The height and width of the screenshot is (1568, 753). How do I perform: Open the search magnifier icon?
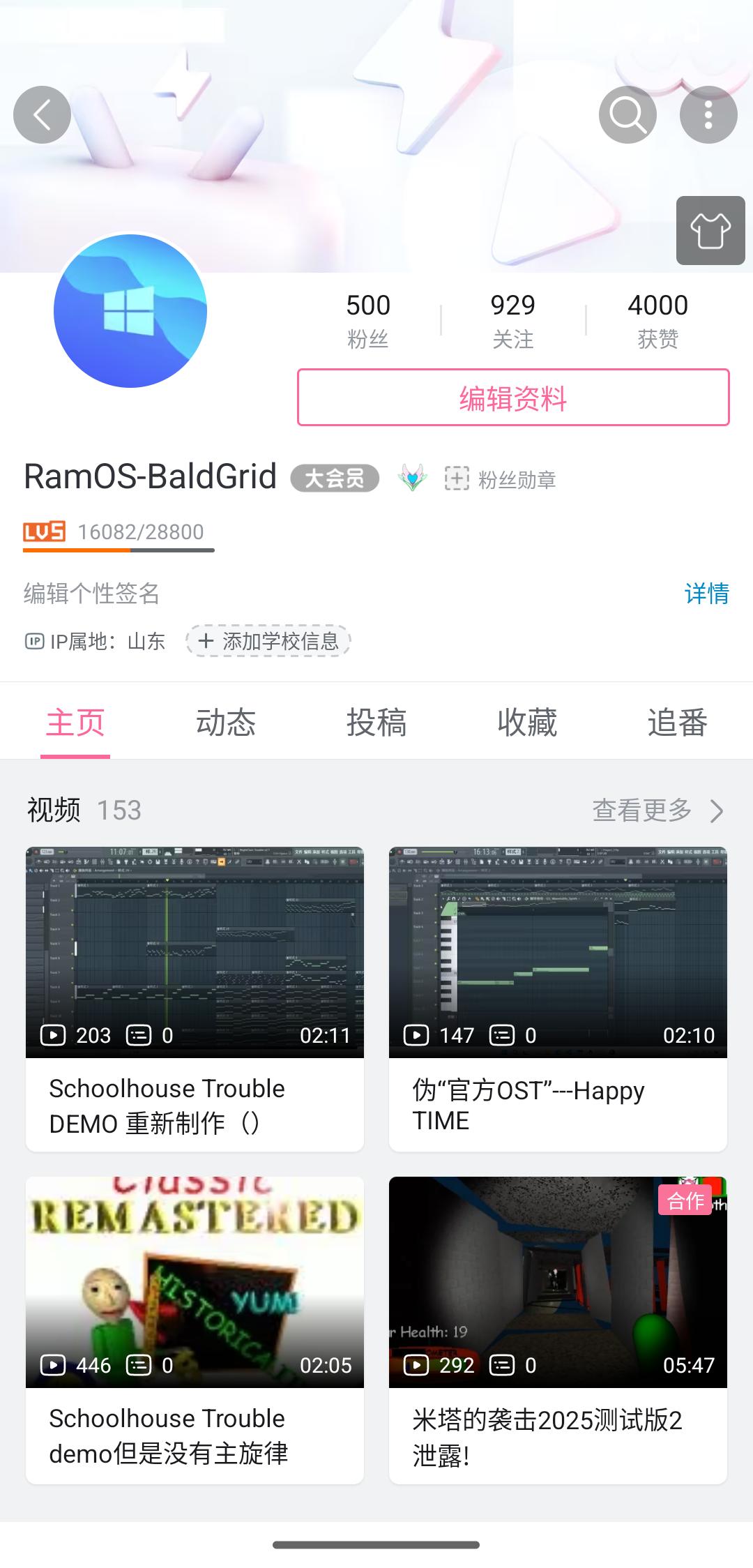627,115
